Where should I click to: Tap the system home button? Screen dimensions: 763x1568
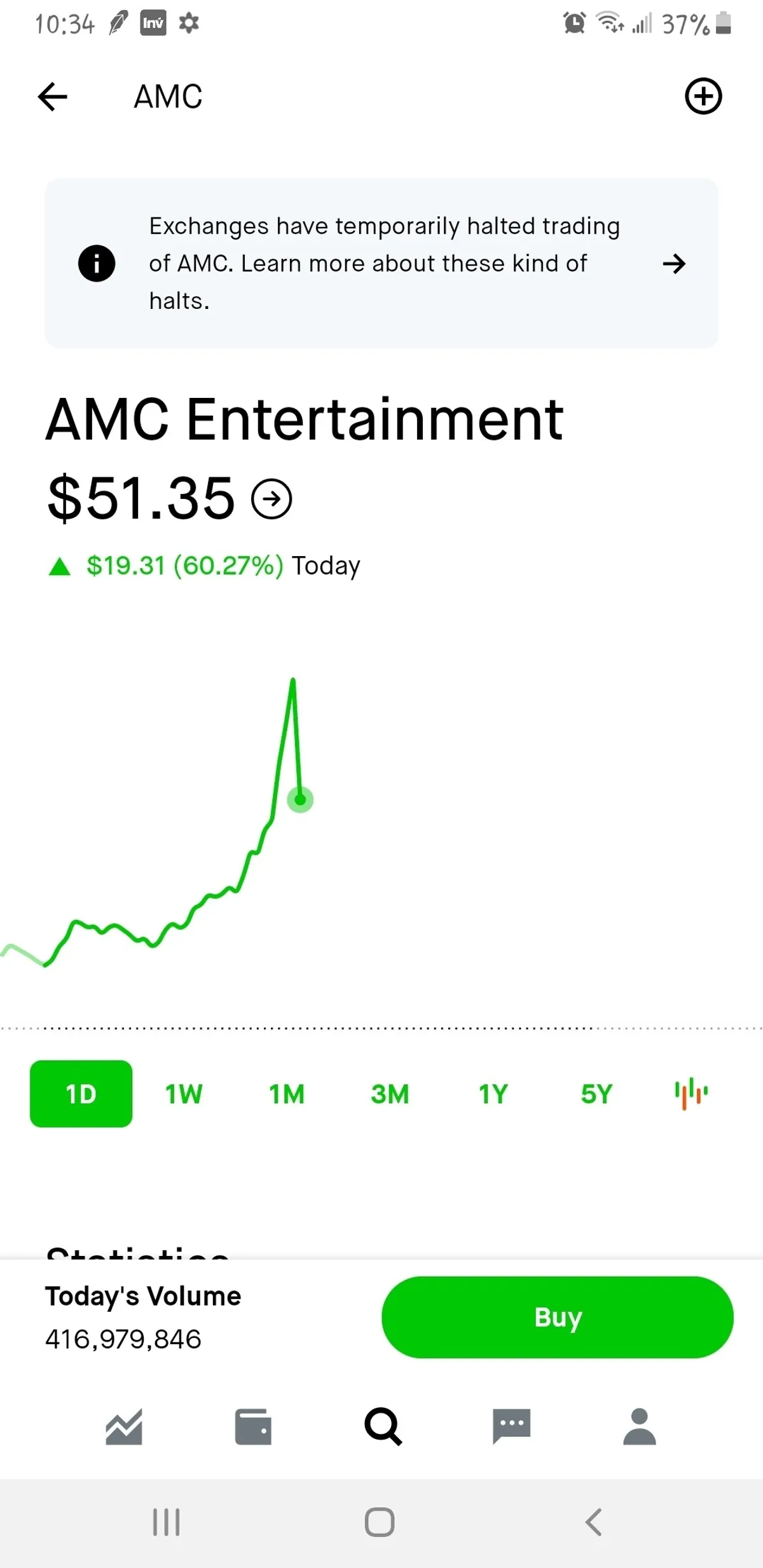click(380, 1522)
